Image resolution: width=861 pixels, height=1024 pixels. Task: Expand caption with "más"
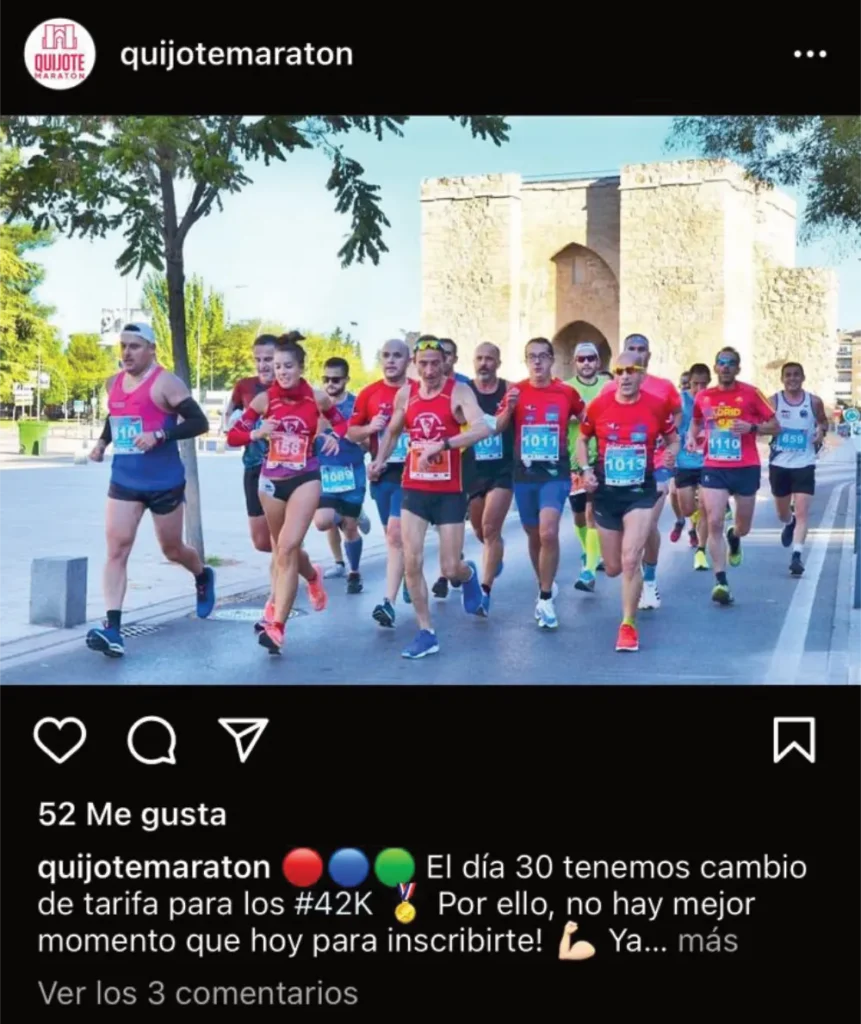coord(707,941)
